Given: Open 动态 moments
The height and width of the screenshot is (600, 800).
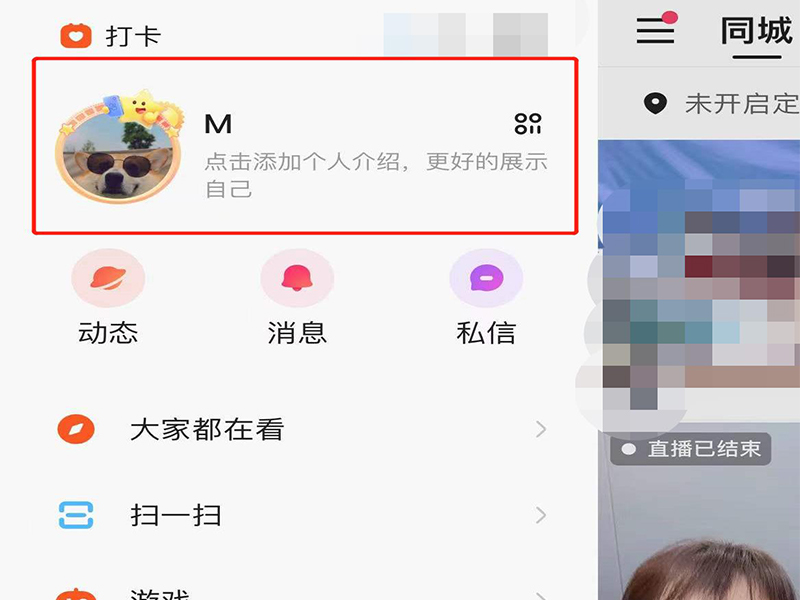Looking at the screenshot, I should tap(108, 297).
